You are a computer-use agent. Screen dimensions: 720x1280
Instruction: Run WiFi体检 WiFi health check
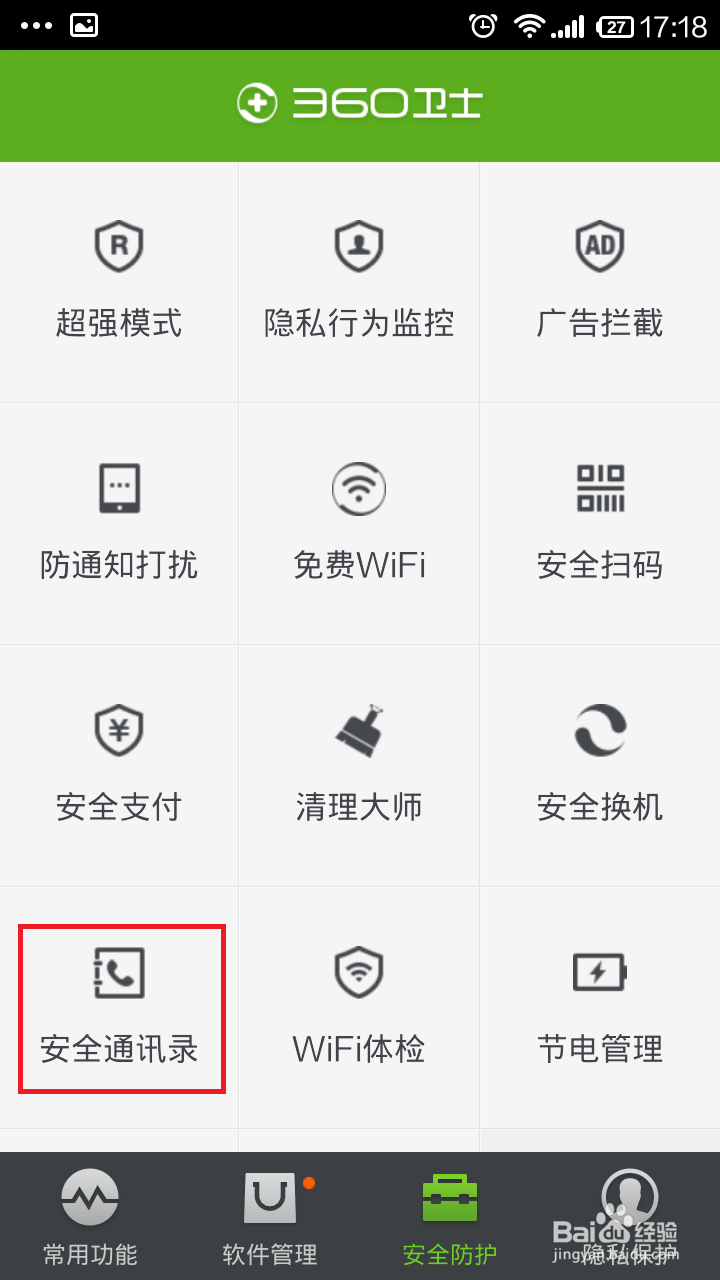point(359,1005)
